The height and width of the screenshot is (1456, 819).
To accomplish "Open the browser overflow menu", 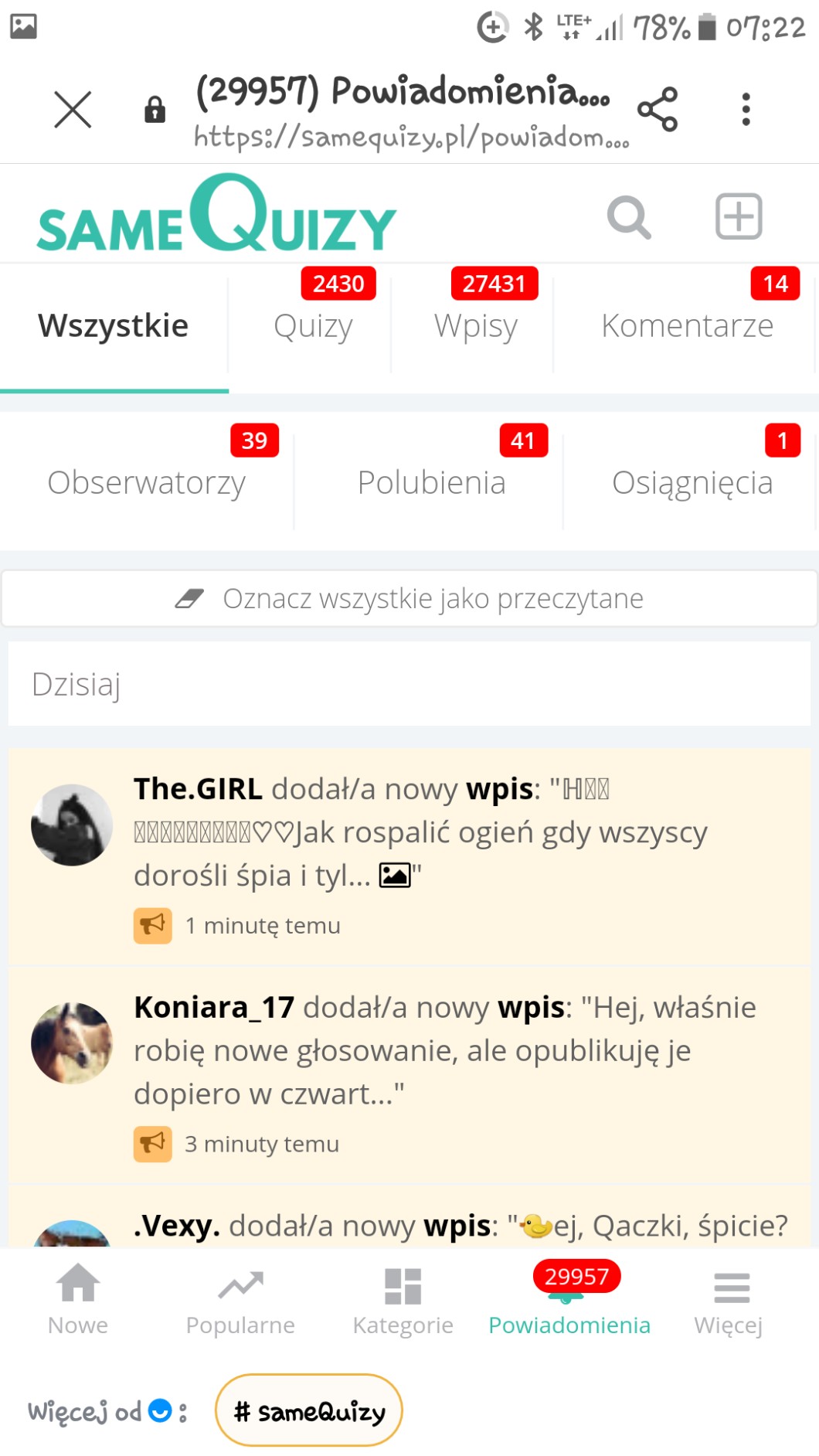I will 746,109.
